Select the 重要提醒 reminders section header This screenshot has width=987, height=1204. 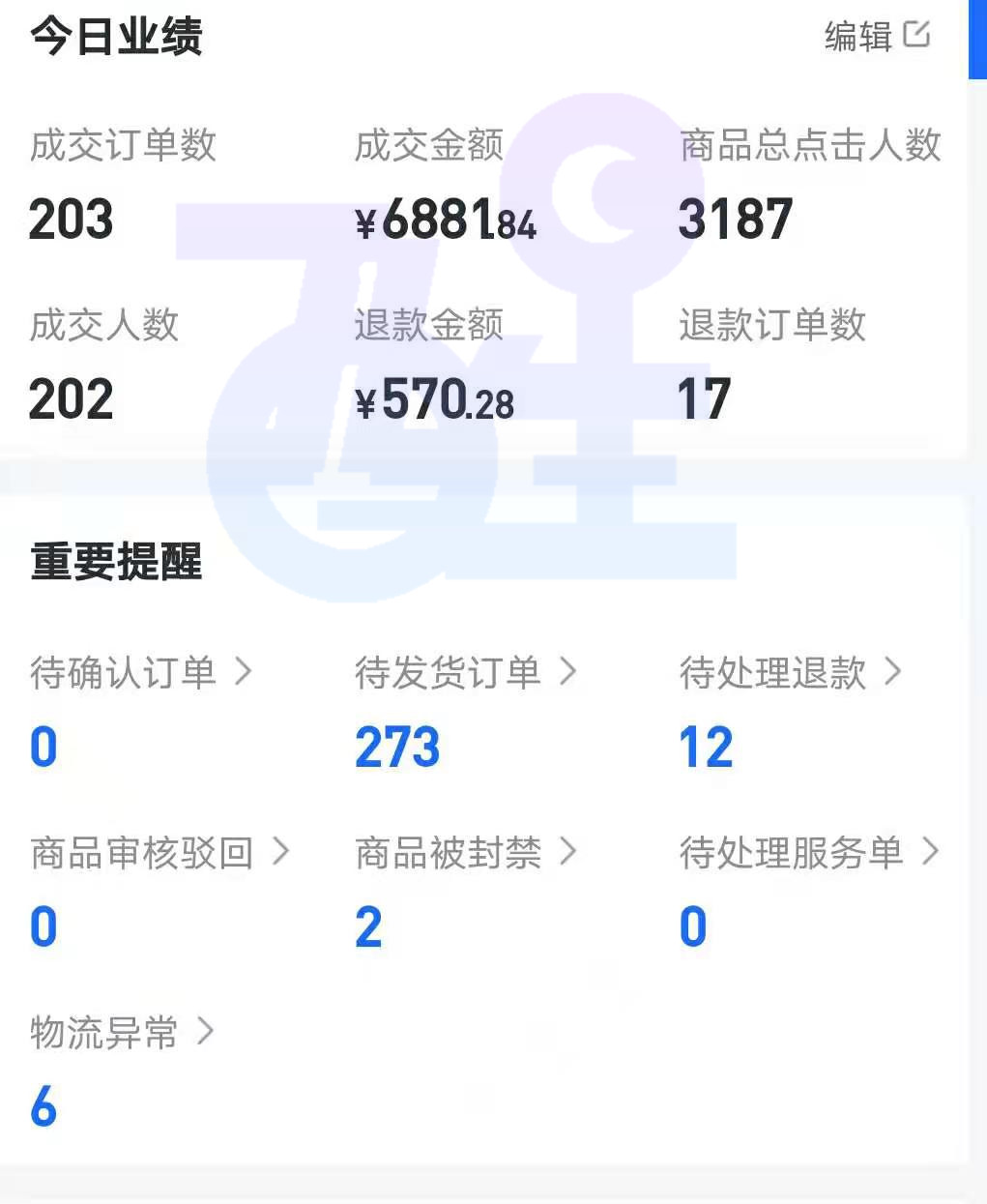click(115, 562)
